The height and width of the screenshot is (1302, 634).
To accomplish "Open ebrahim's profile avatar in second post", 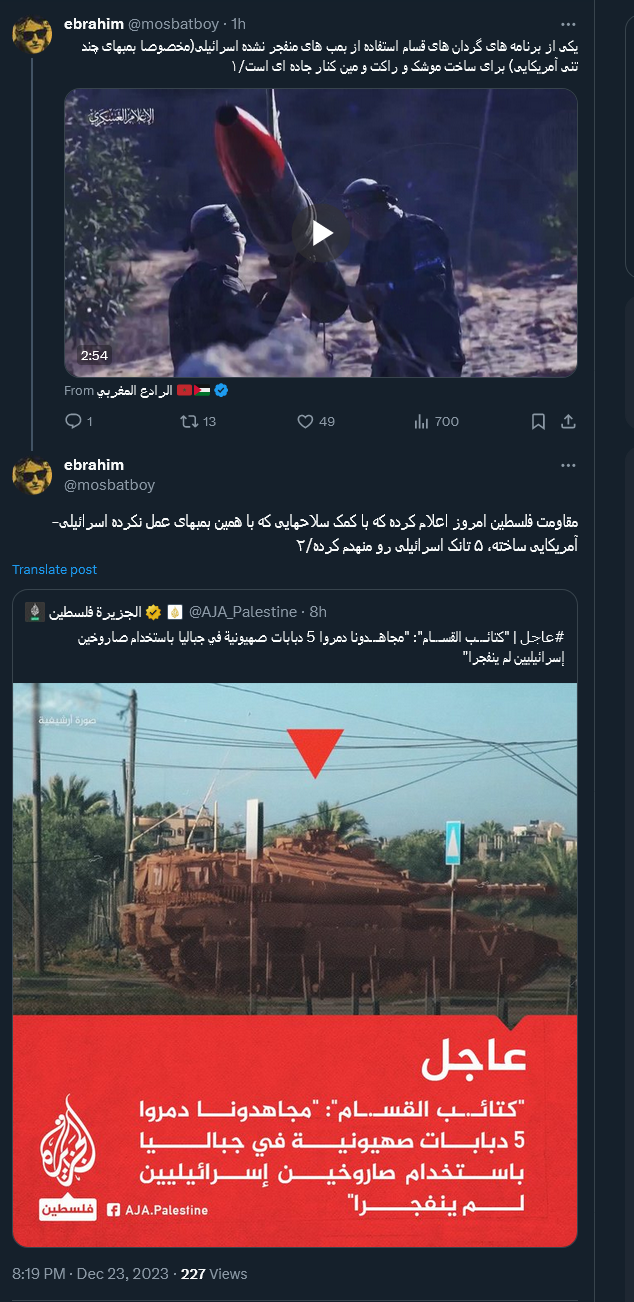I will point(32,474).
